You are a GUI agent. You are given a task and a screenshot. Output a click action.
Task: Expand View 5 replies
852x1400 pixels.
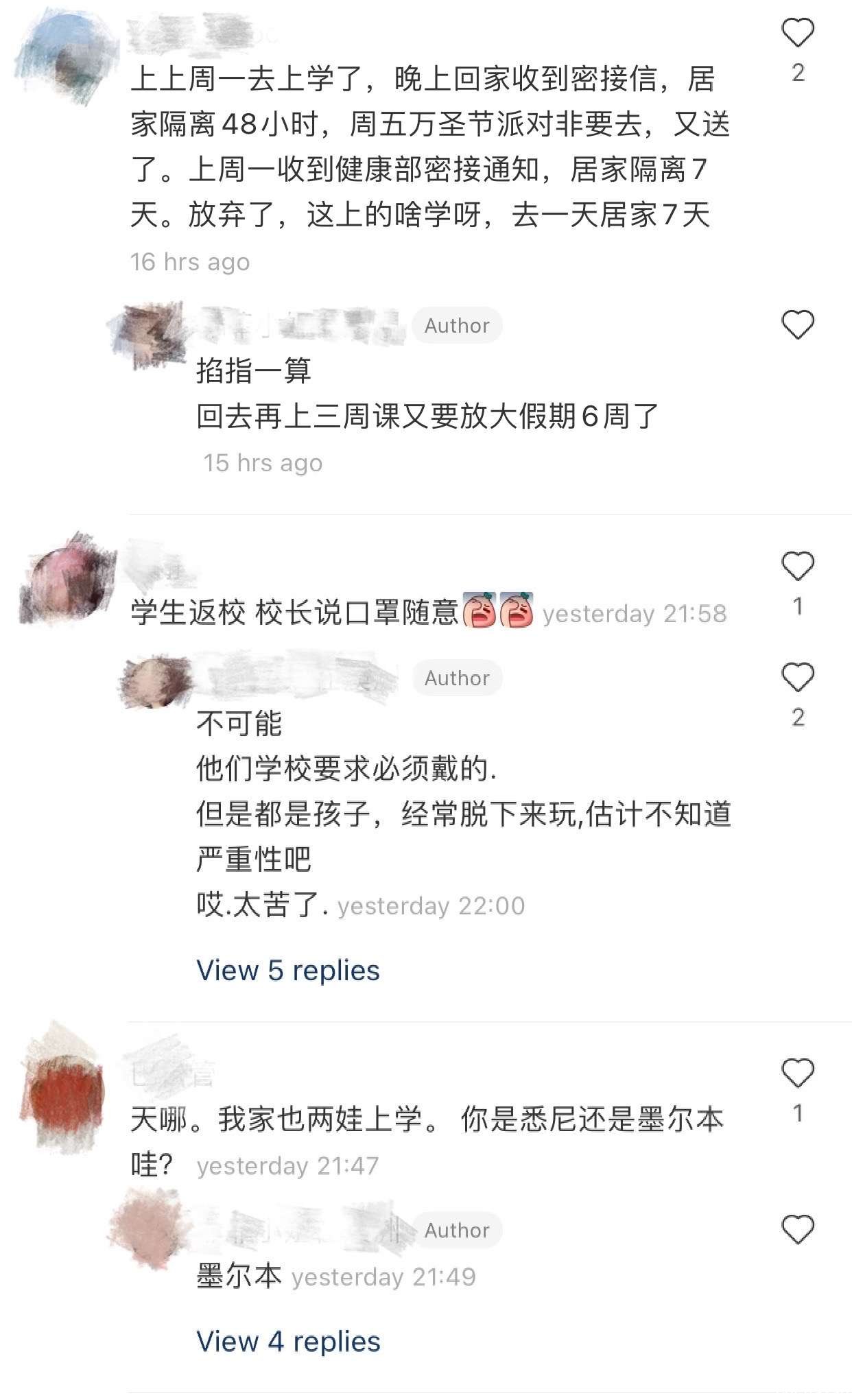coord(287,971)
